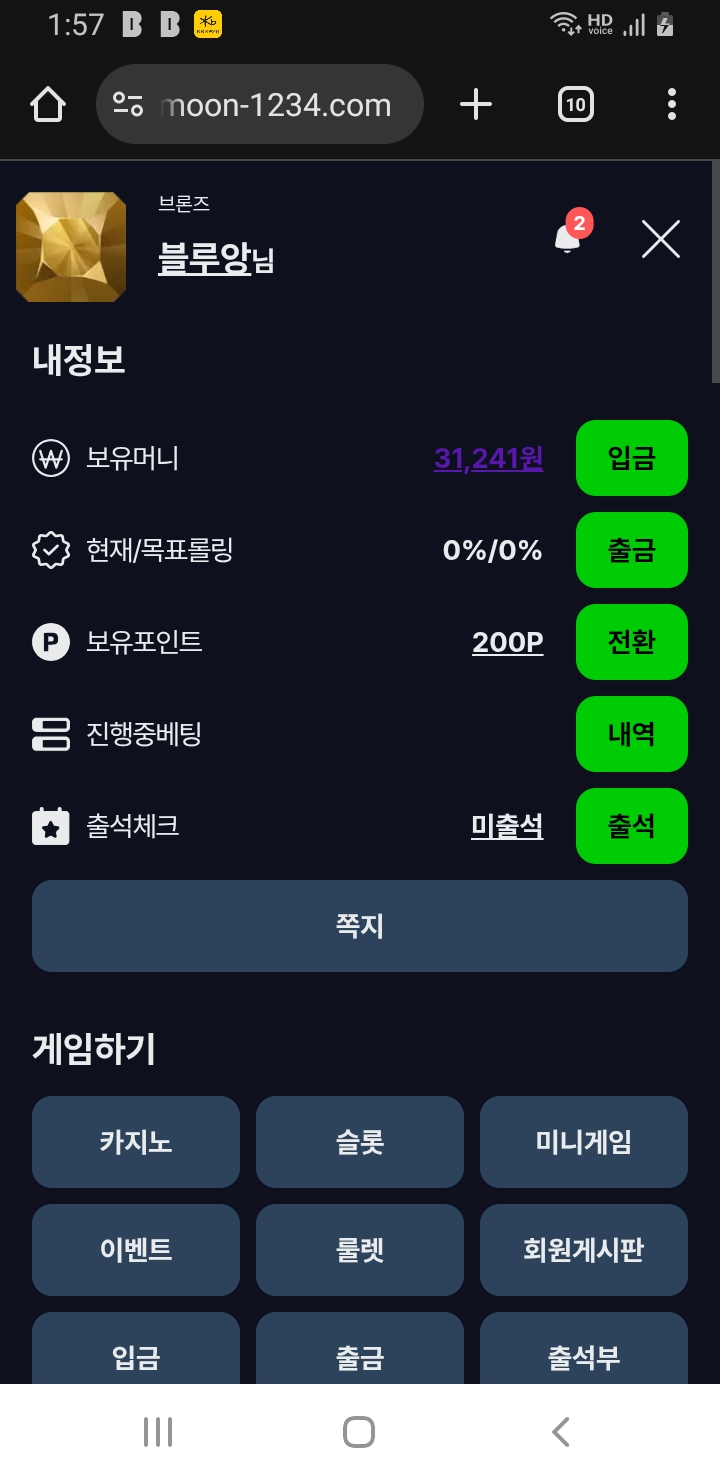The width and height of the screenshot is (720, 1480).
Task: Open the 31,241원 balance link
Action: [487, 458]
